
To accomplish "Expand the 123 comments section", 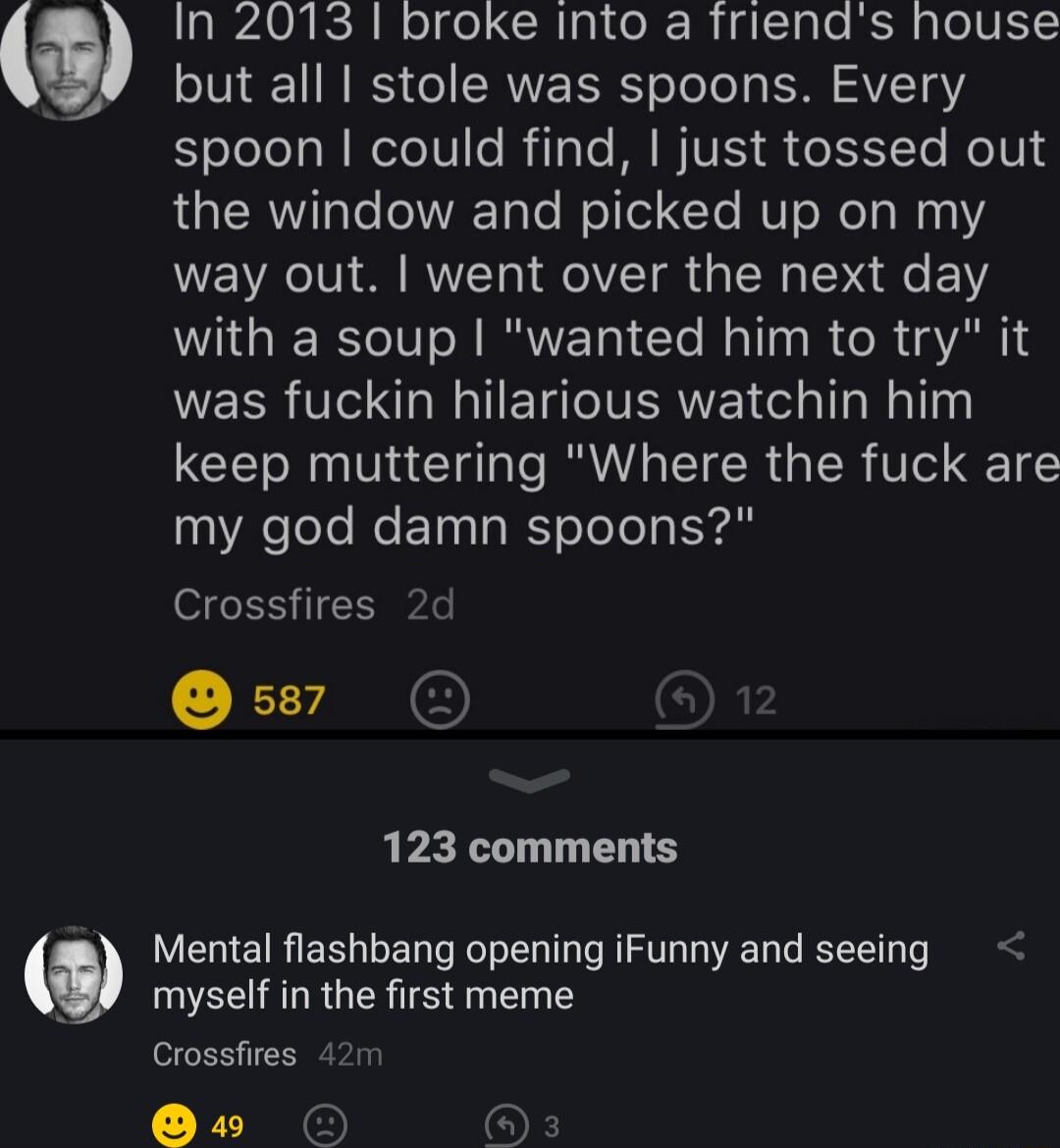I will (x=530, y=848).
